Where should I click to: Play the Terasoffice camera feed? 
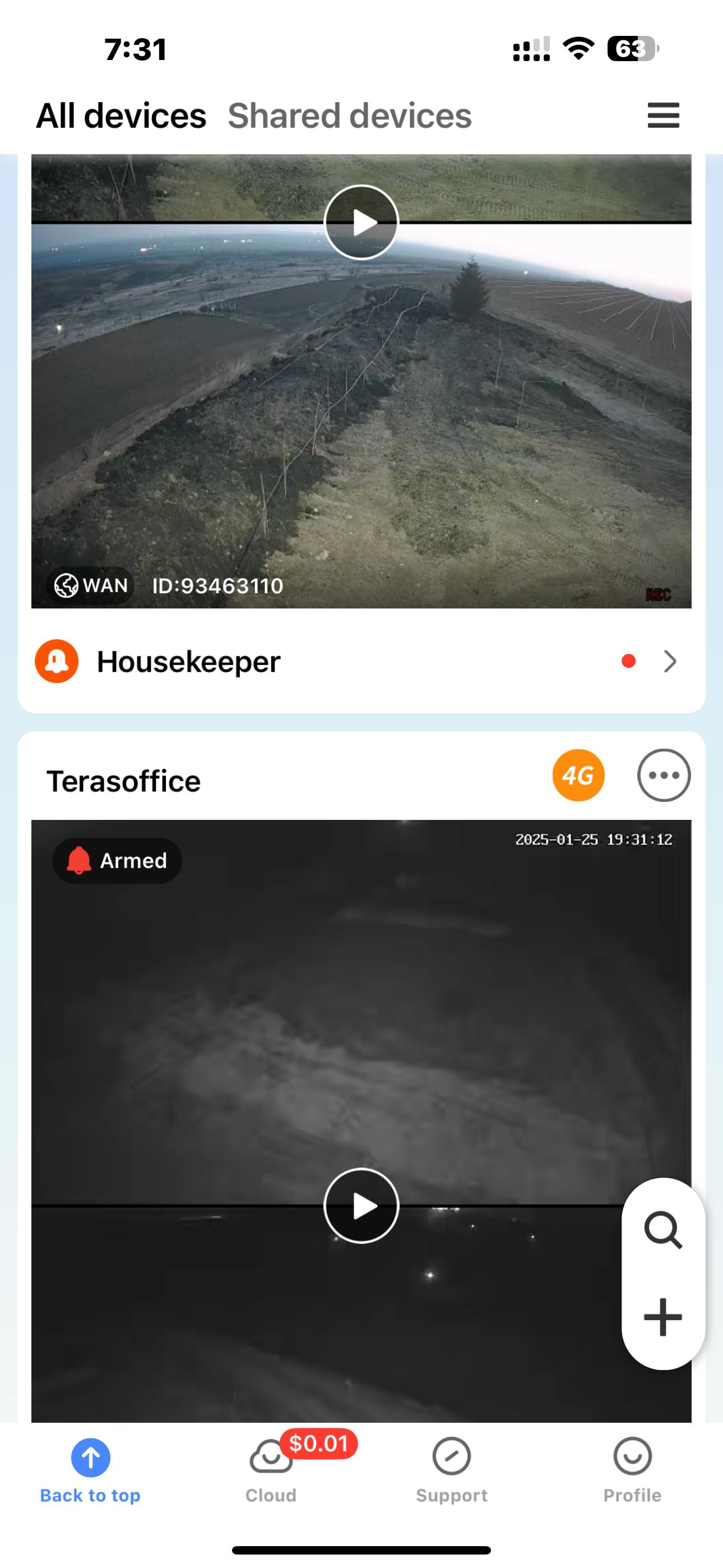click(x=361, y=1206)
